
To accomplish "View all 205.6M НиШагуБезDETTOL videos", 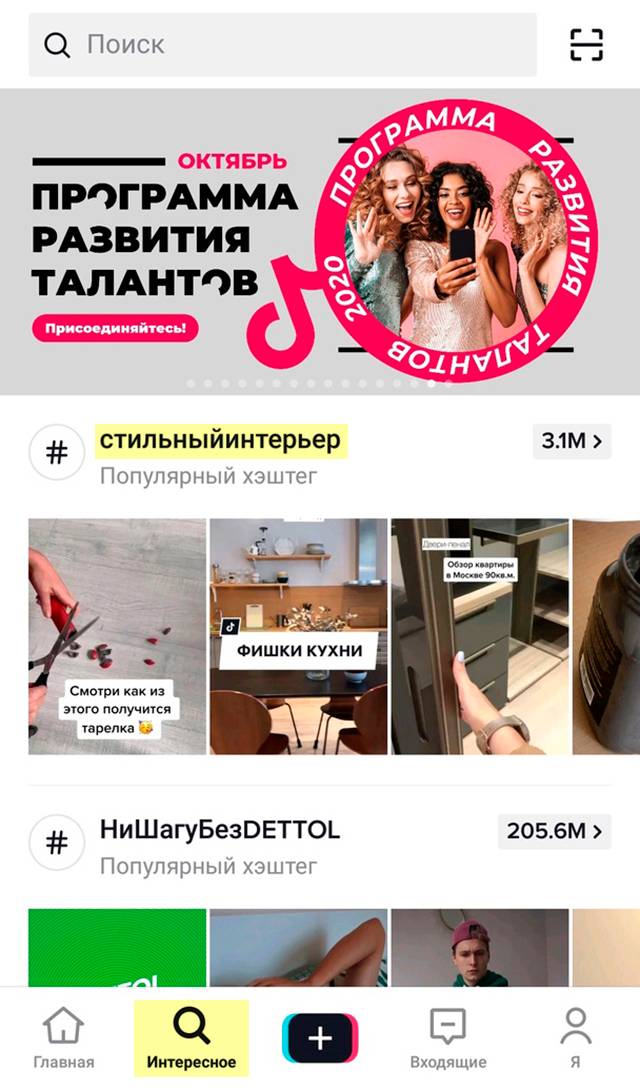I will [554, 831].
